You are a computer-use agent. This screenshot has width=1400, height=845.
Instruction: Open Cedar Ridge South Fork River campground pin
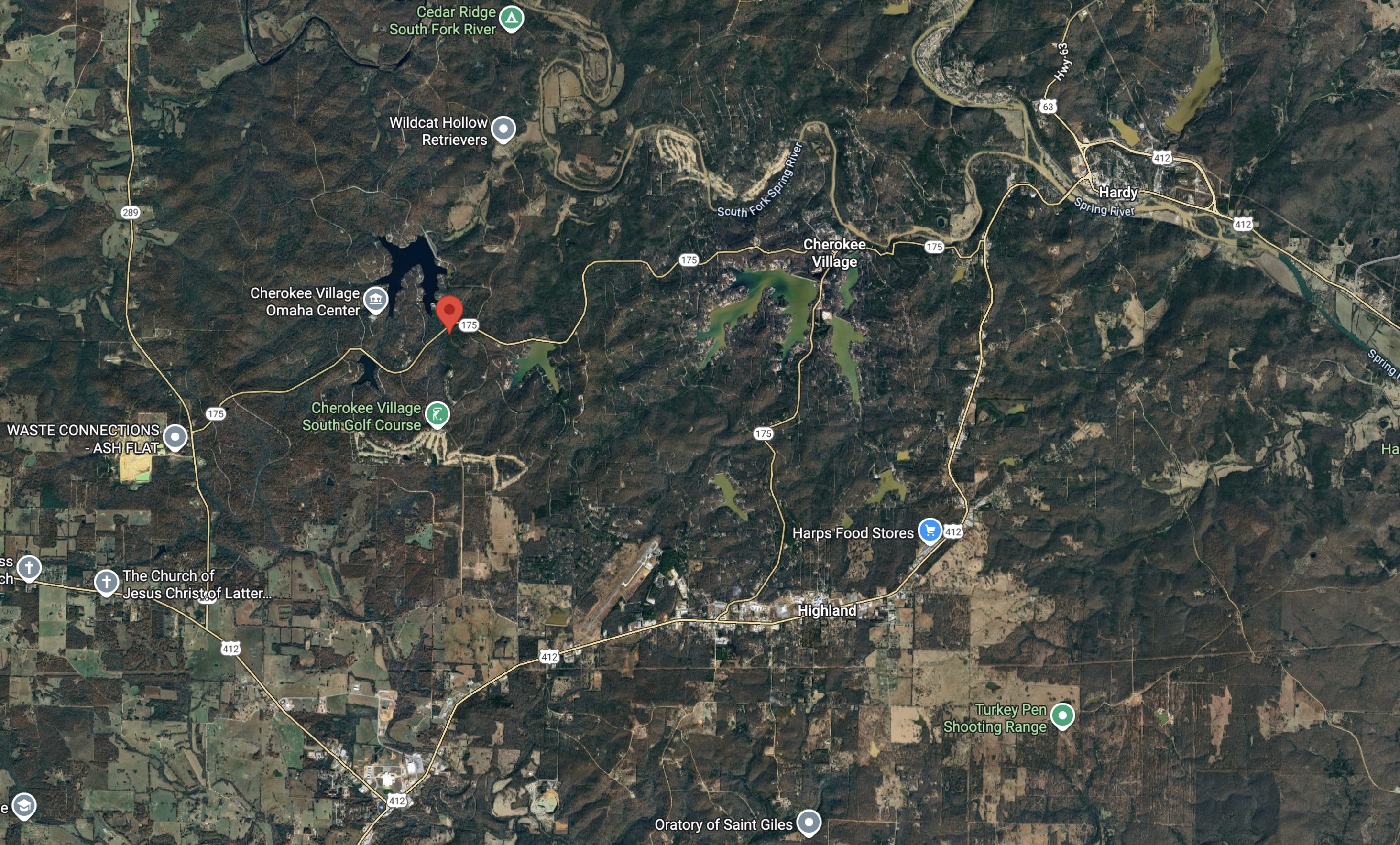(x=511, y=18)
